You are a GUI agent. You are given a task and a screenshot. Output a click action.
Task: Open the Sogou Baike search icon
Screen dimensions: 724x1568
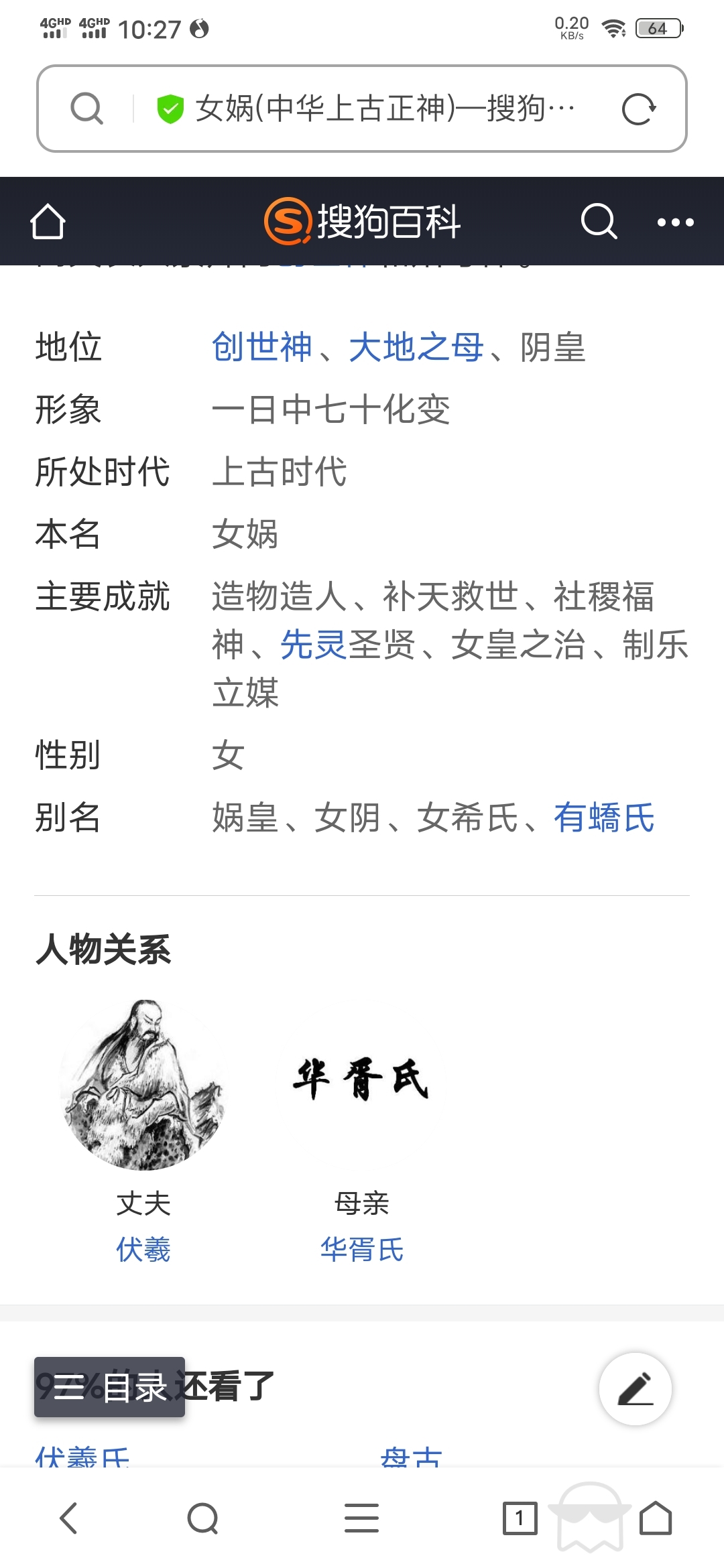[x=598, y=221]
